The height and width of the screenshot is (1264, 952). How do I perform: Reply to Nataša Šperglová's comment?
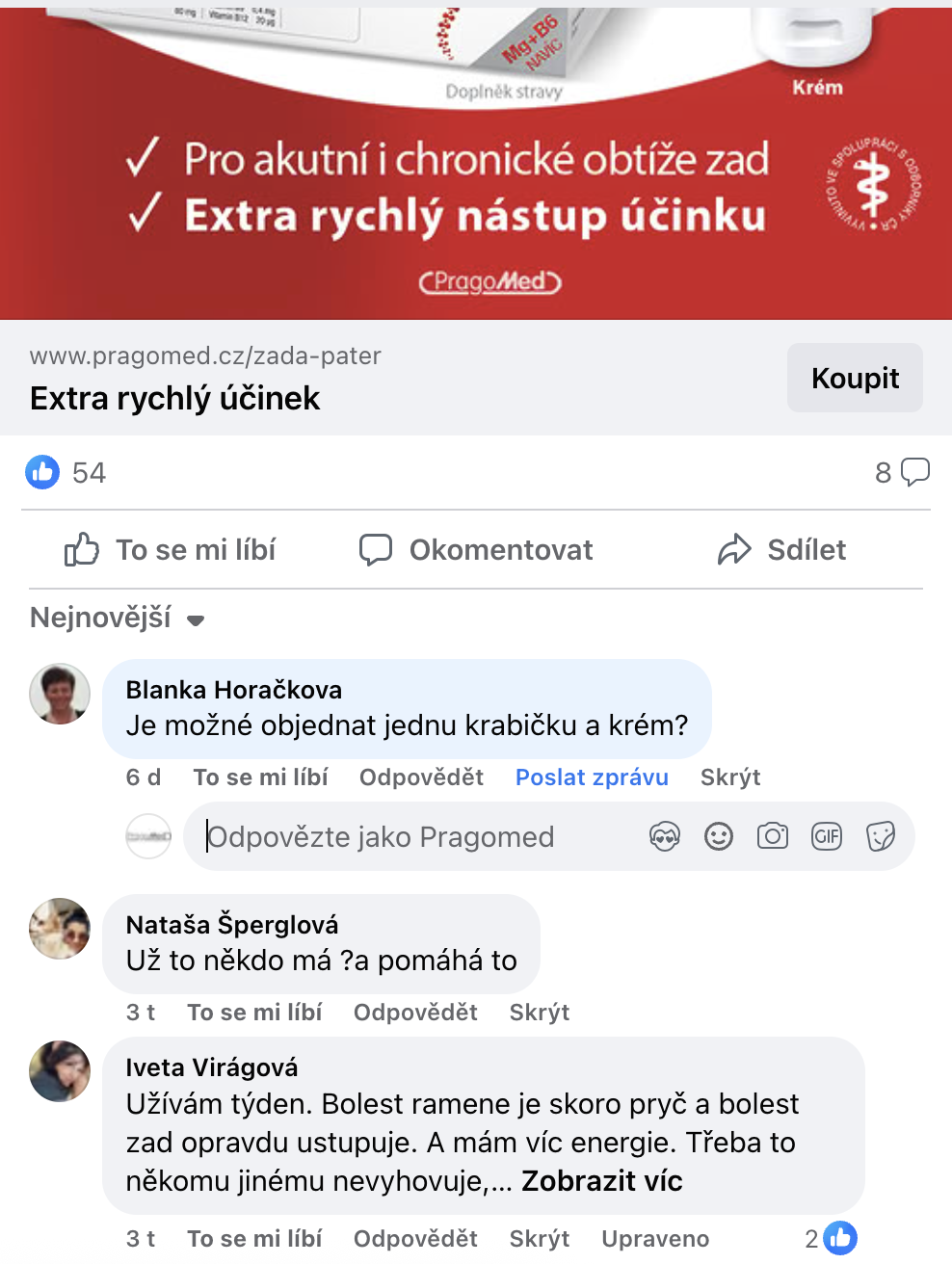[415, 1013]
